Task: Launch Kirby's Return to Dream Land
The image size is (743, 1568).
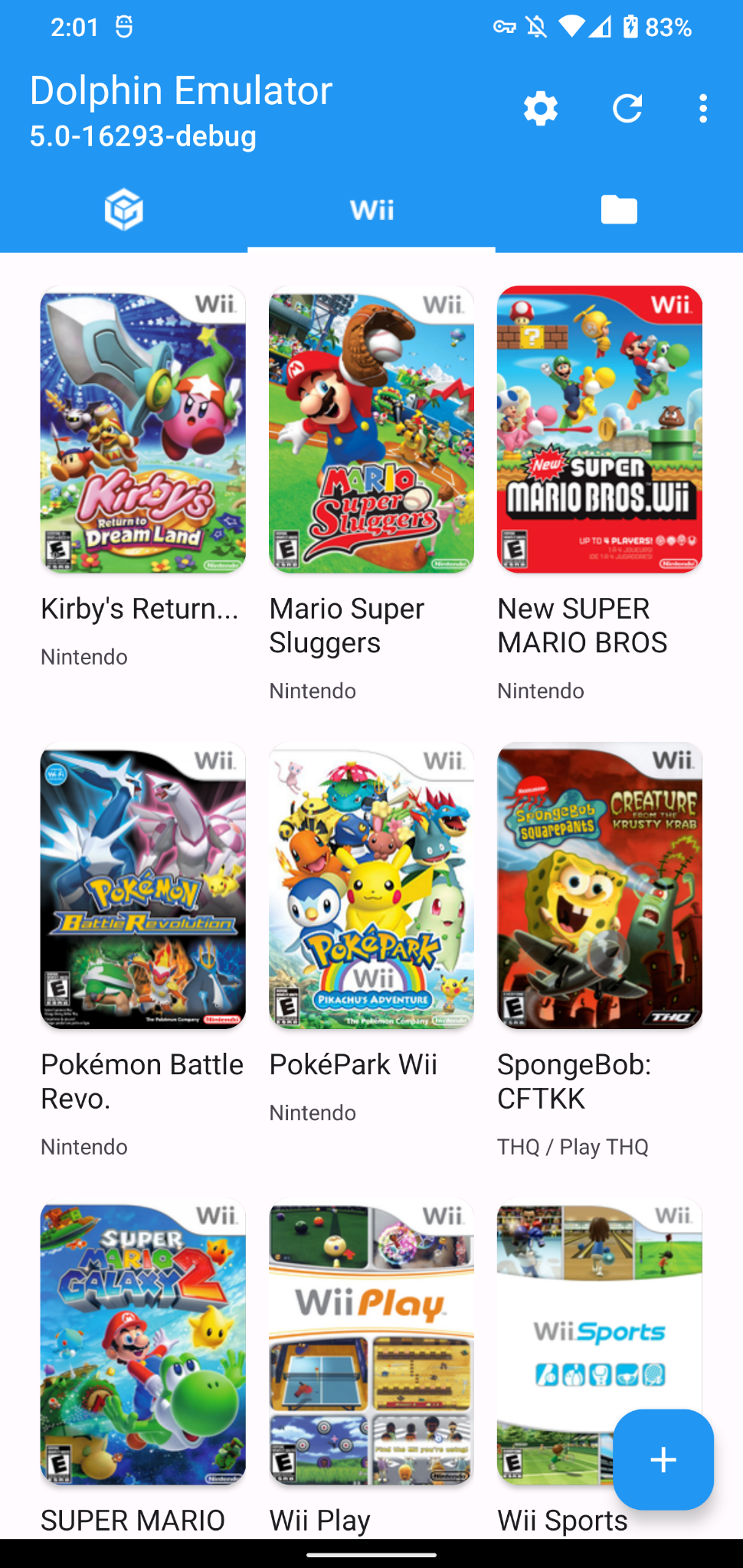Action: pyautogui.click(x=143, y=430)
